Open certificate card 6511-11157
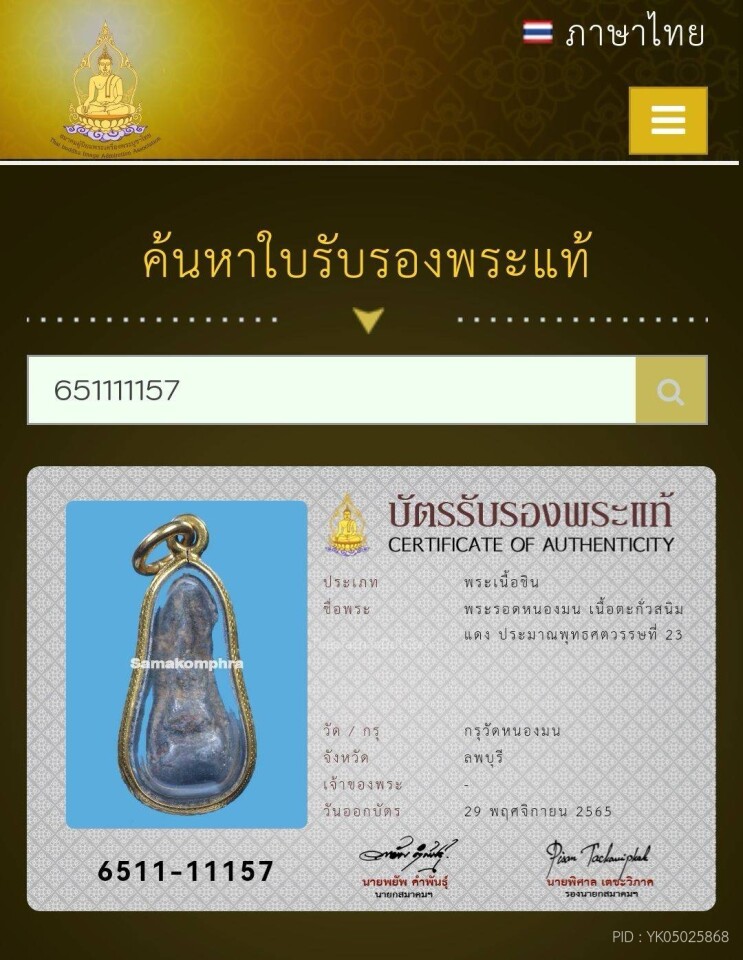The width and height of the screenshot is (743, 960). [x=371, y=688]
